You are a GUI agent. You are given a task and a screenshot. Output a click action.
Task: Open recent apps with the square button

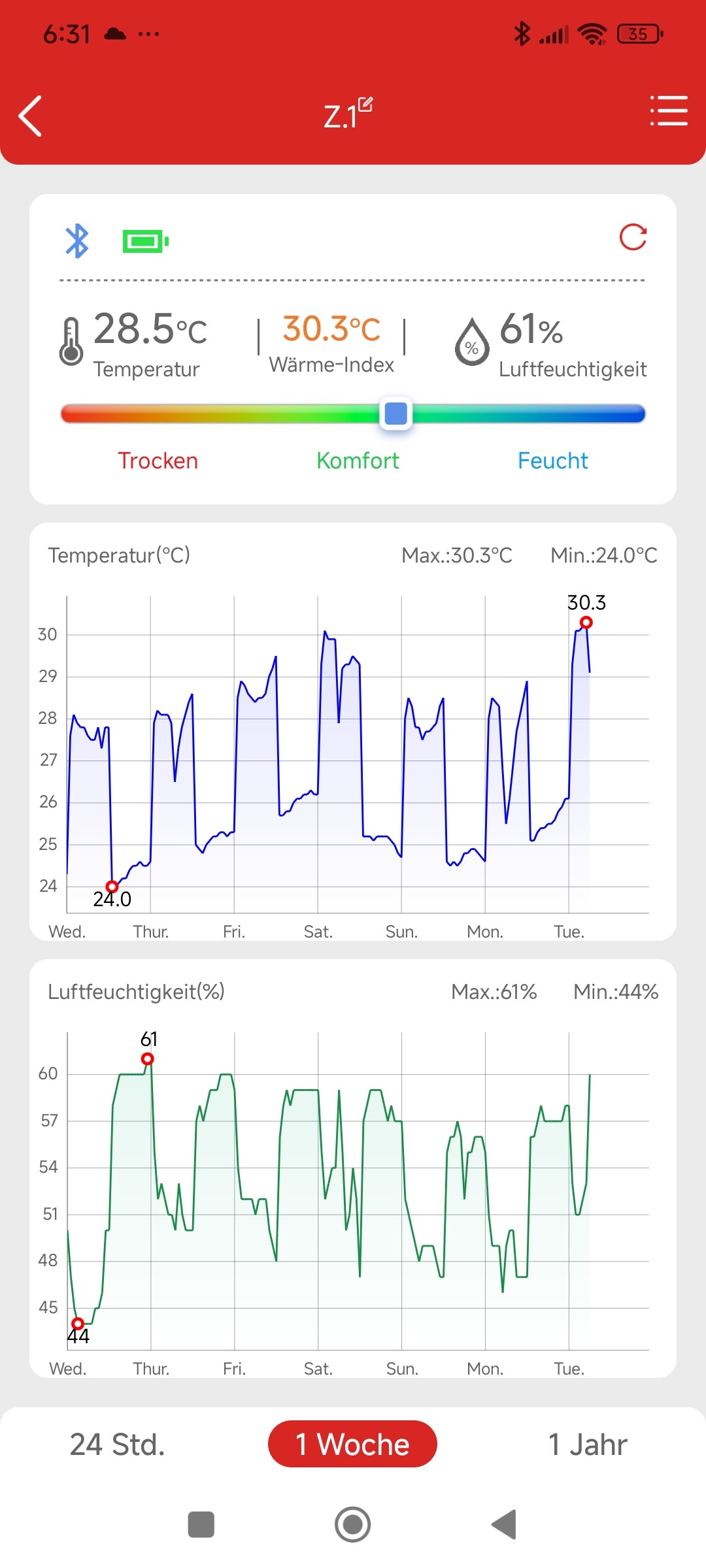[x=201, y=1525]
